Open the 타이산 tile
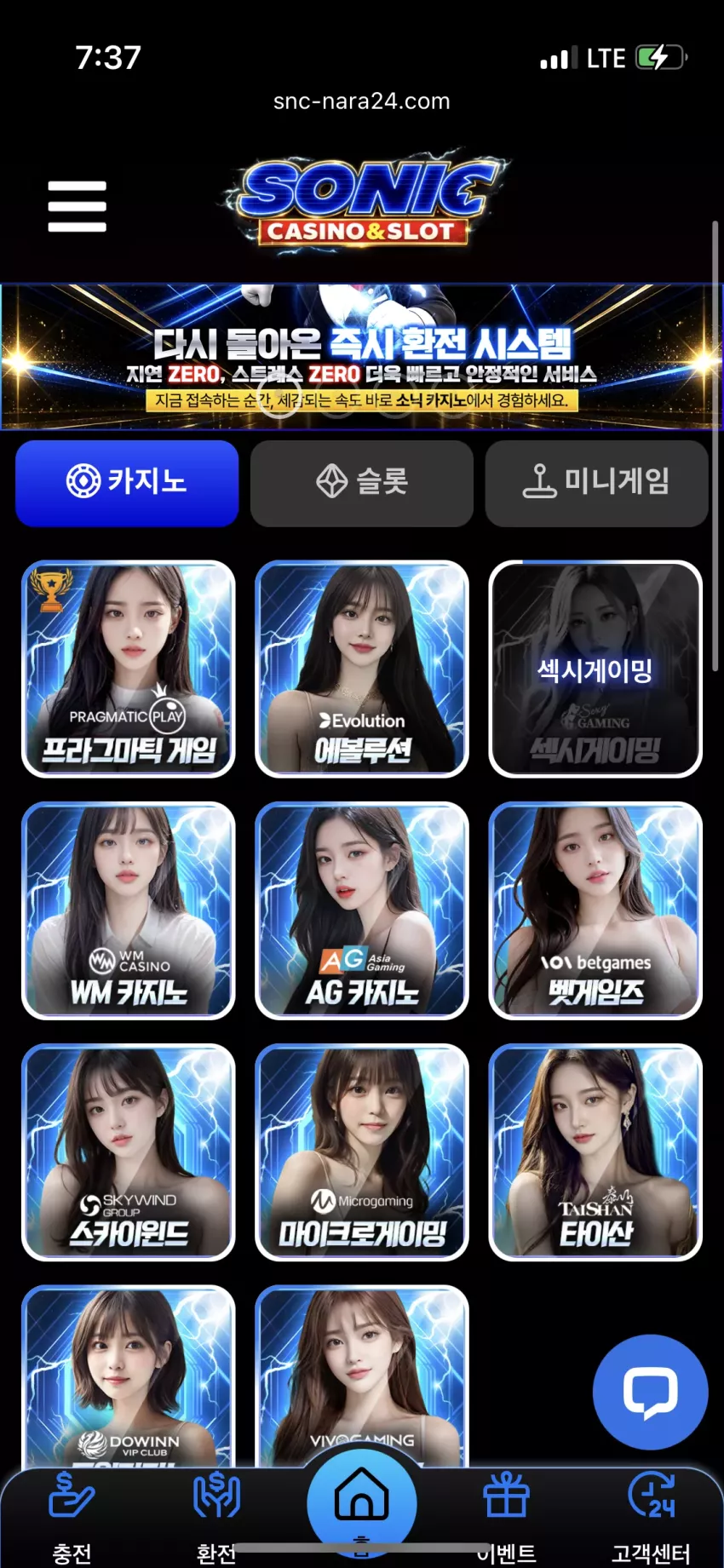Image resolution: width=724 pixels, height=1568 pixels. pos(595,1152)
